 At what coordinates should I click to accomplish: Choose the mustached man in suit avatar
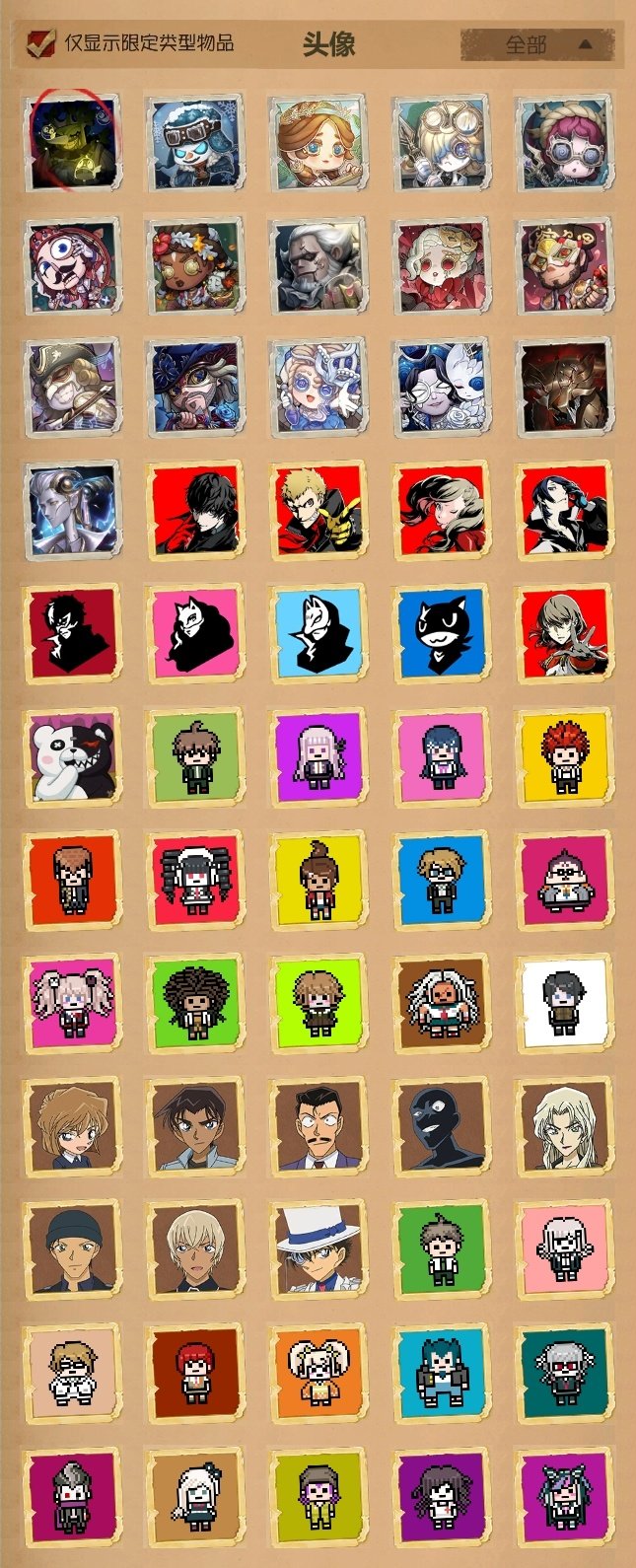[318, 1126]
